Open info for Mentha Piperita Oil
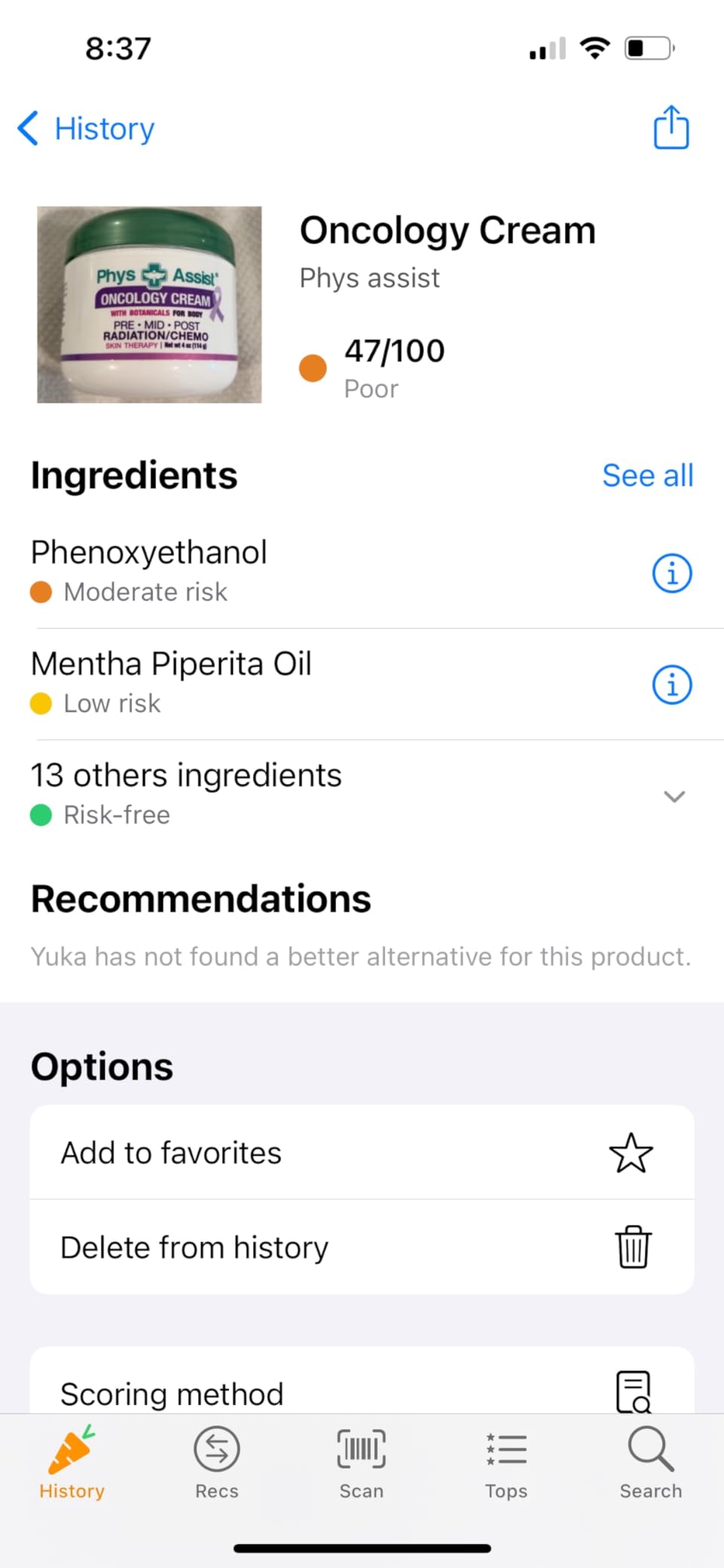This screenshot has width=724, height=1568. 671,685
